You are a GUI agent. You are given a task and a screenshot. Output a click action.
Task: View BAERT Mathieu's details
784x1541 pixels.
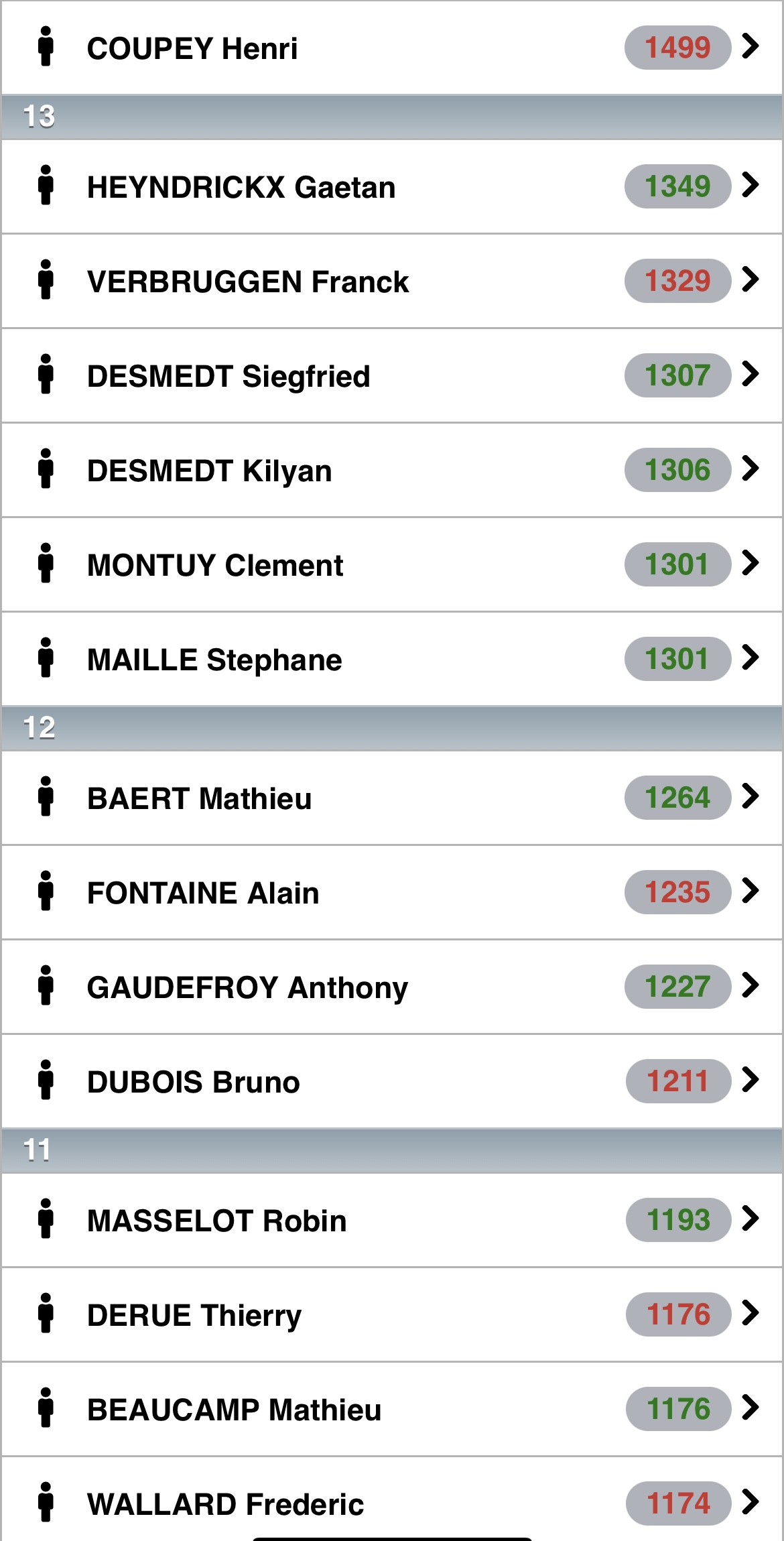tap(392, 798)
